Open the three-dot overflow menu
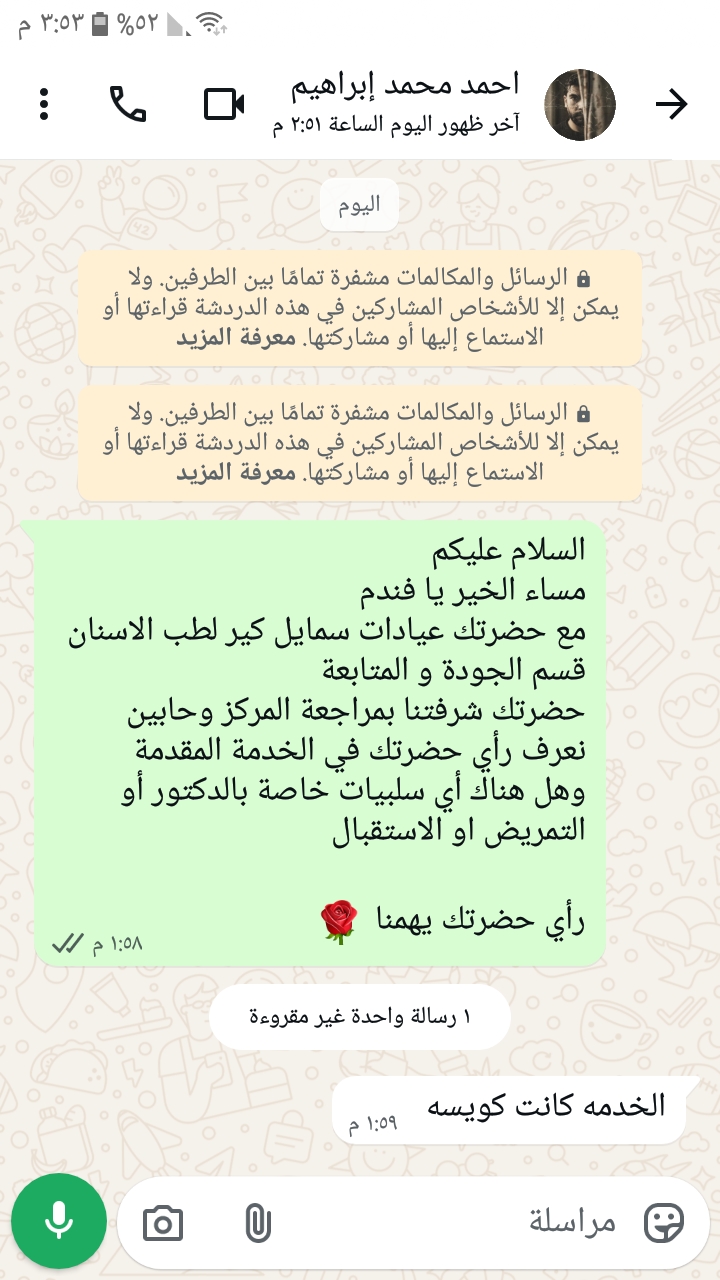720x1280 pixels. [43, 104]
